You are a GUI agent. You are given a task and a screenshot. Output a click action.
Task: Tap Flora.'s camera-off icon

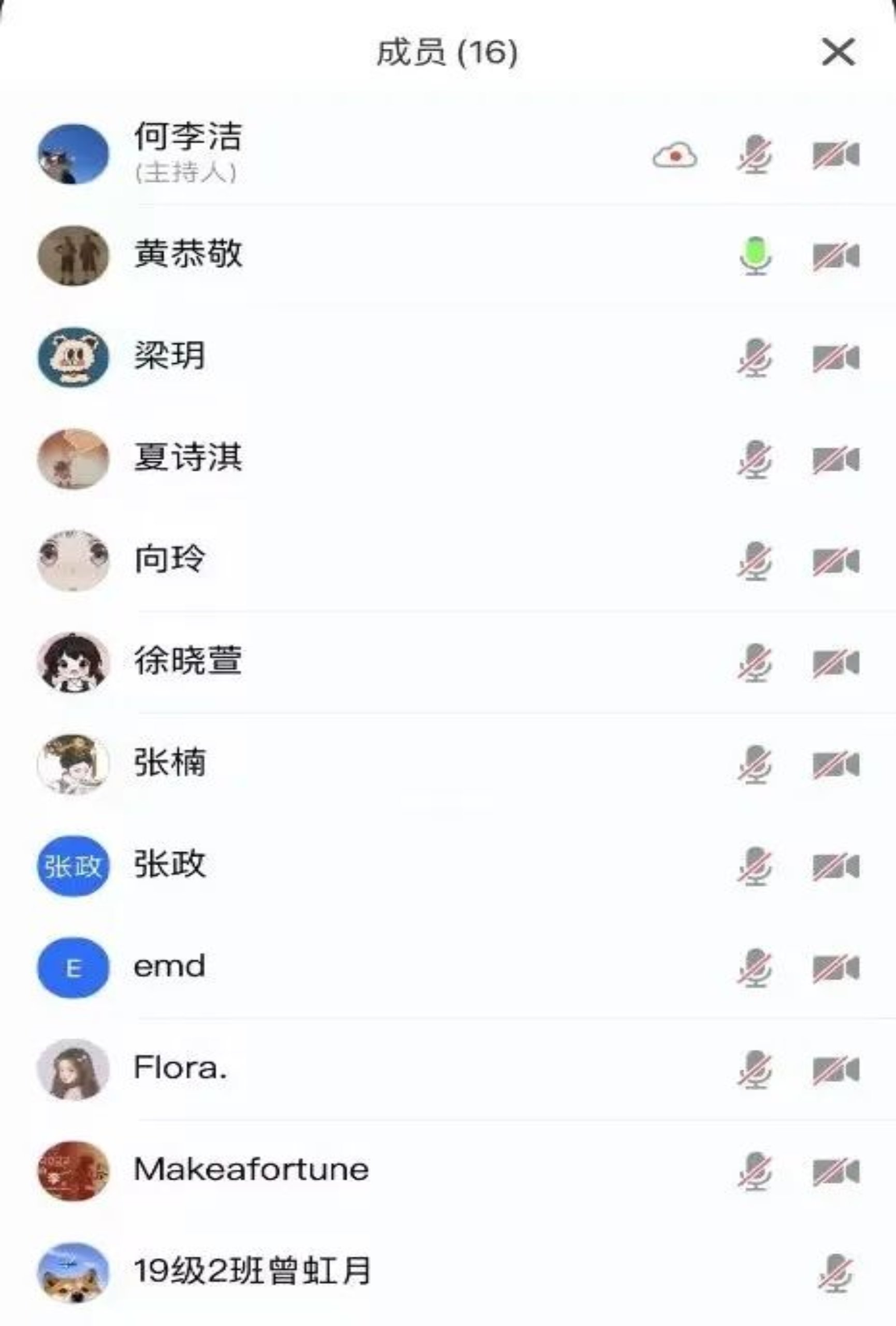click(836, 1069)
